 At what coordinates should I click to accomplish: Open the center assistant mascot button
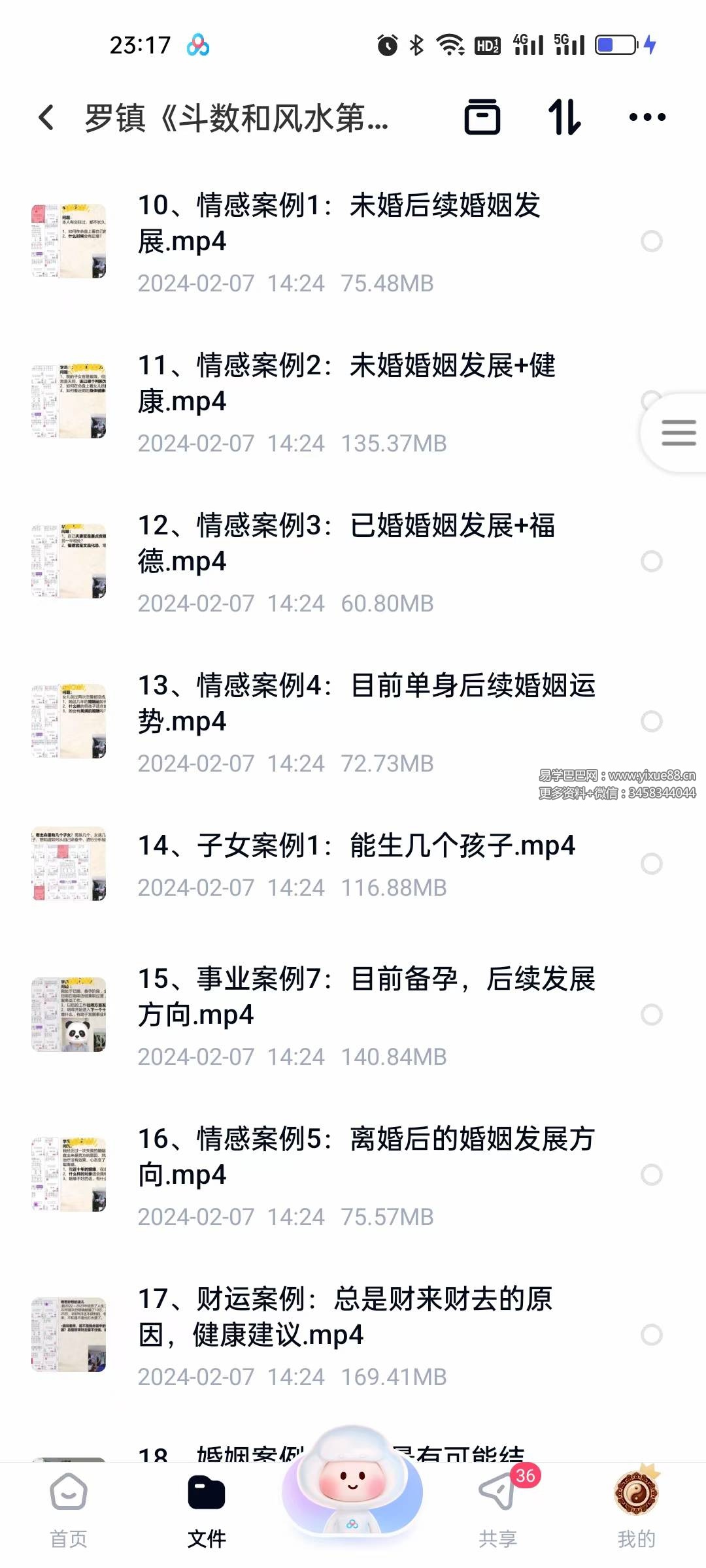click(x=352, y=1490)
